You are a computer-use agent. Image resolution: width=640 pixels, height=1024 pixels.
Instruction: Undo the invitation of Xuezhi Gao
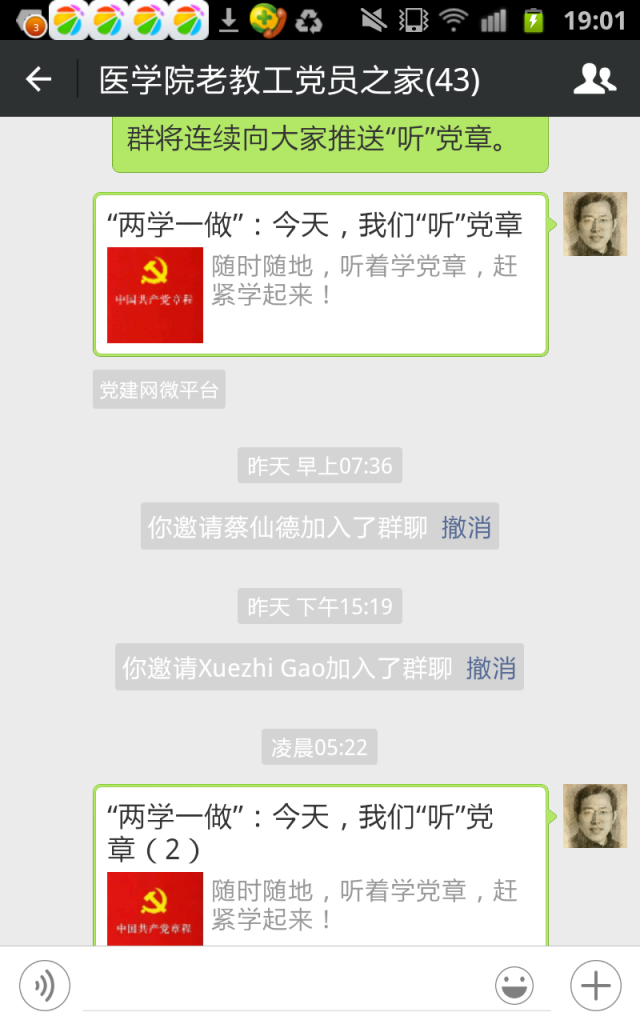490,667
